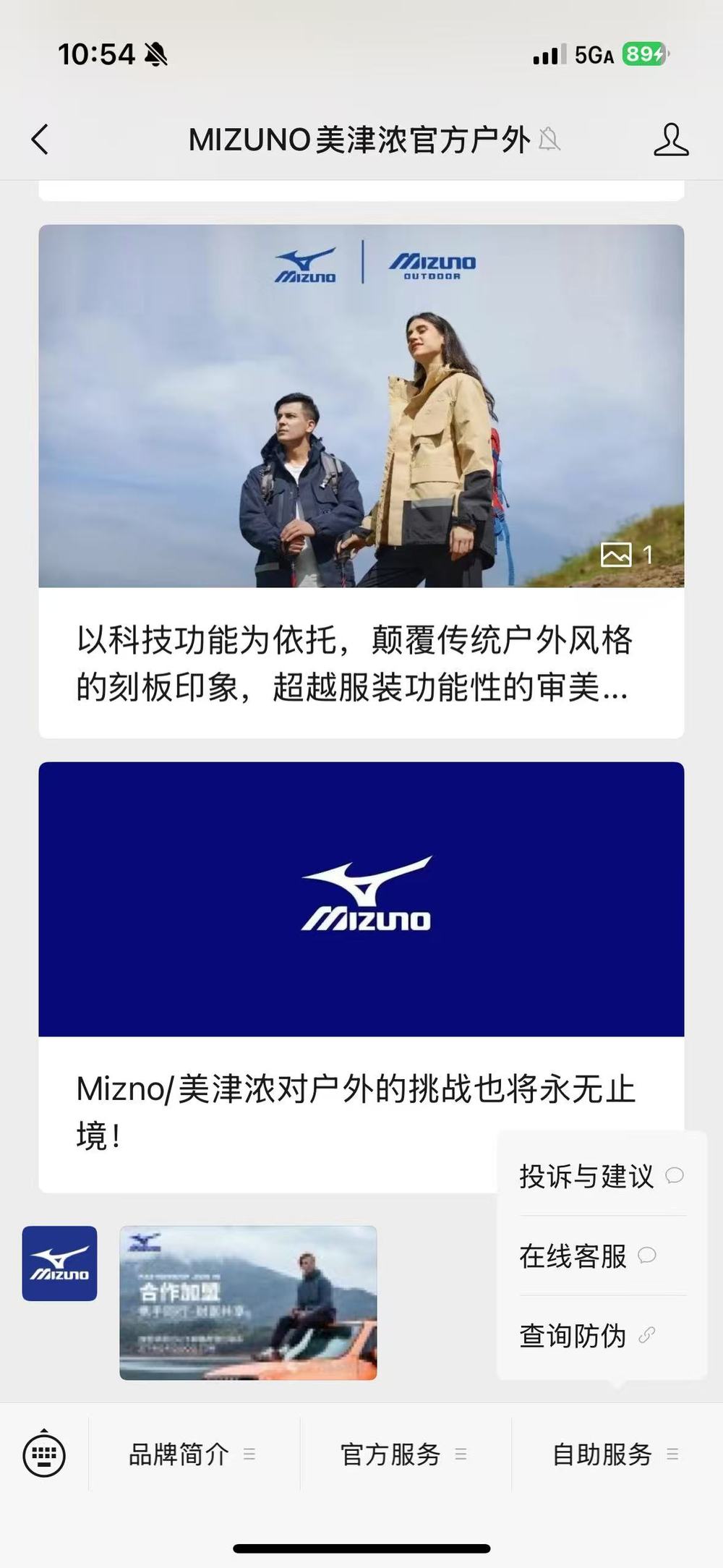Expand the 品牌简介 menu

(192, 1454)
